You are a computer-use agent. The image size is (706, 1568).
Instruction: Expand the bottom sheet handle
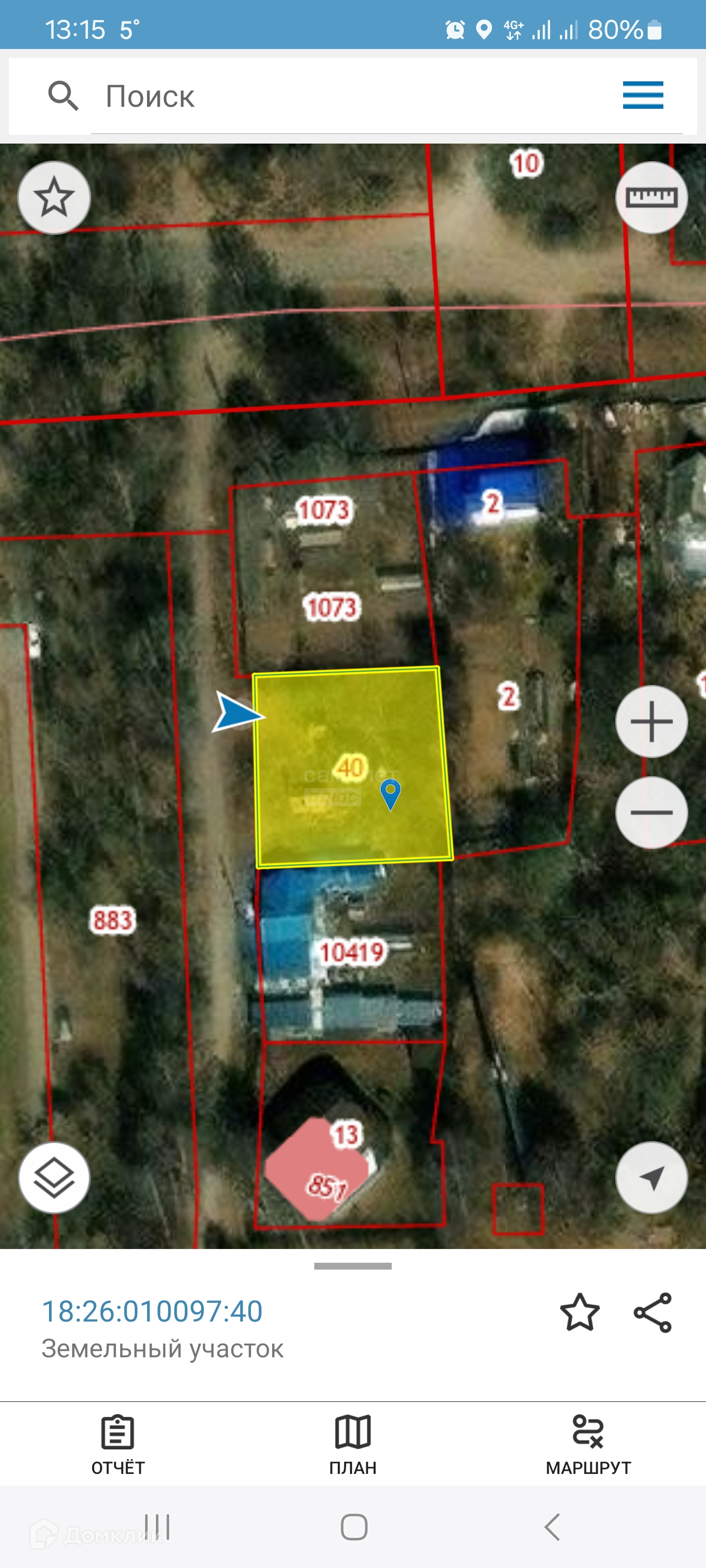(353, 1266)
